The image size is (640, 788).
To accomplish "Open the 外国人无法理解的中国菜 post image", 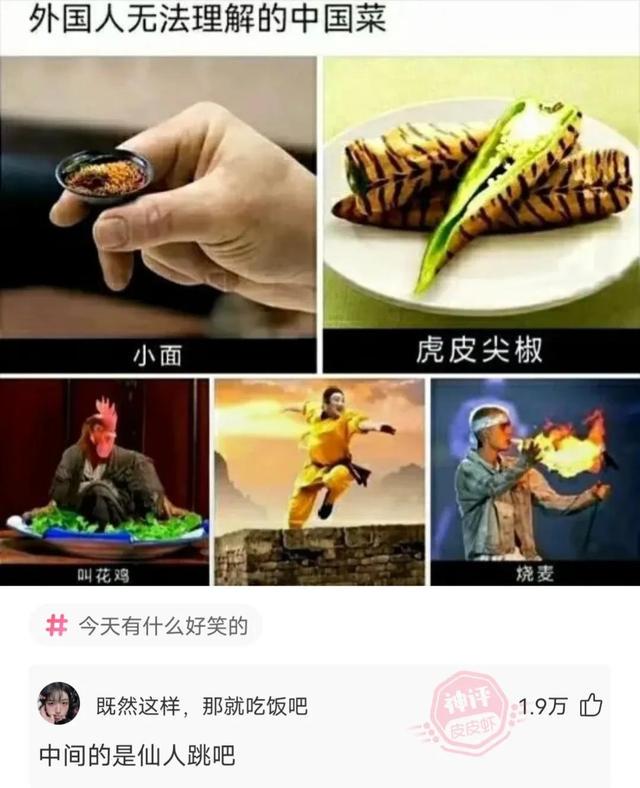I will (x=320, y=300).
